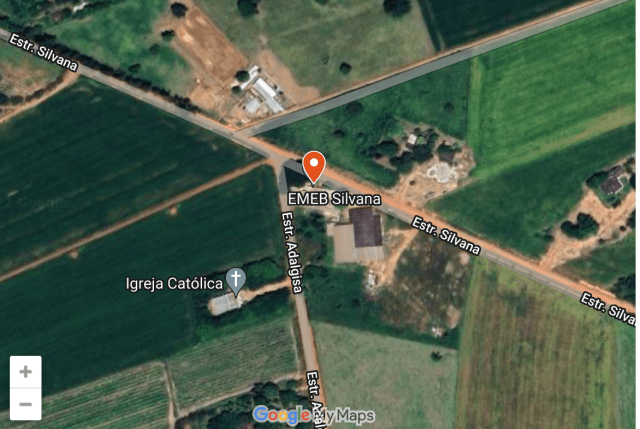Select the Igreja Católica place marker
Viewport: 640px width, 429px height.
pos(236,280)
